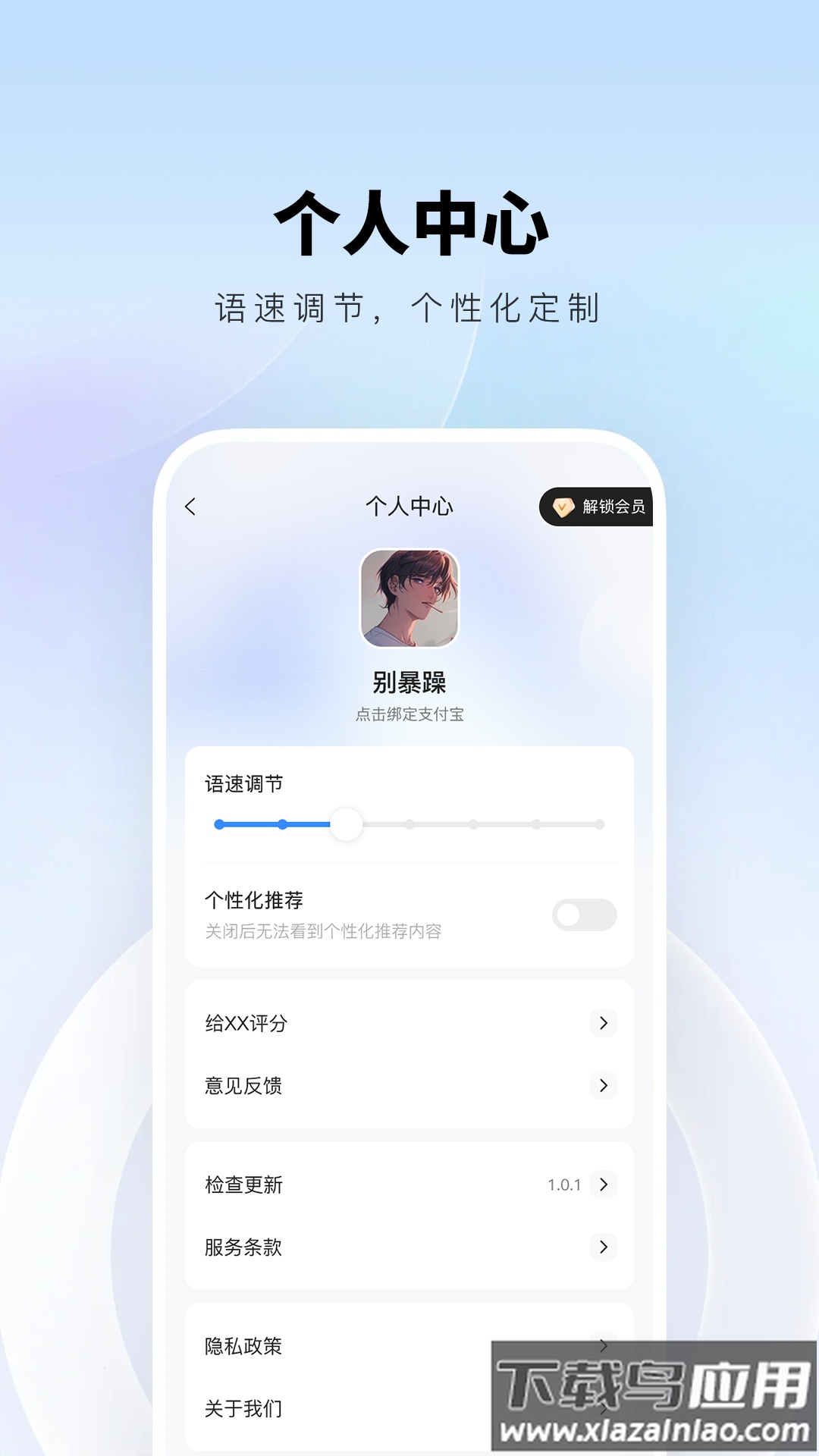Expand the 服务条款 entry
The height and width of the screenshot is (1456, 819).
pos(409,1245)
